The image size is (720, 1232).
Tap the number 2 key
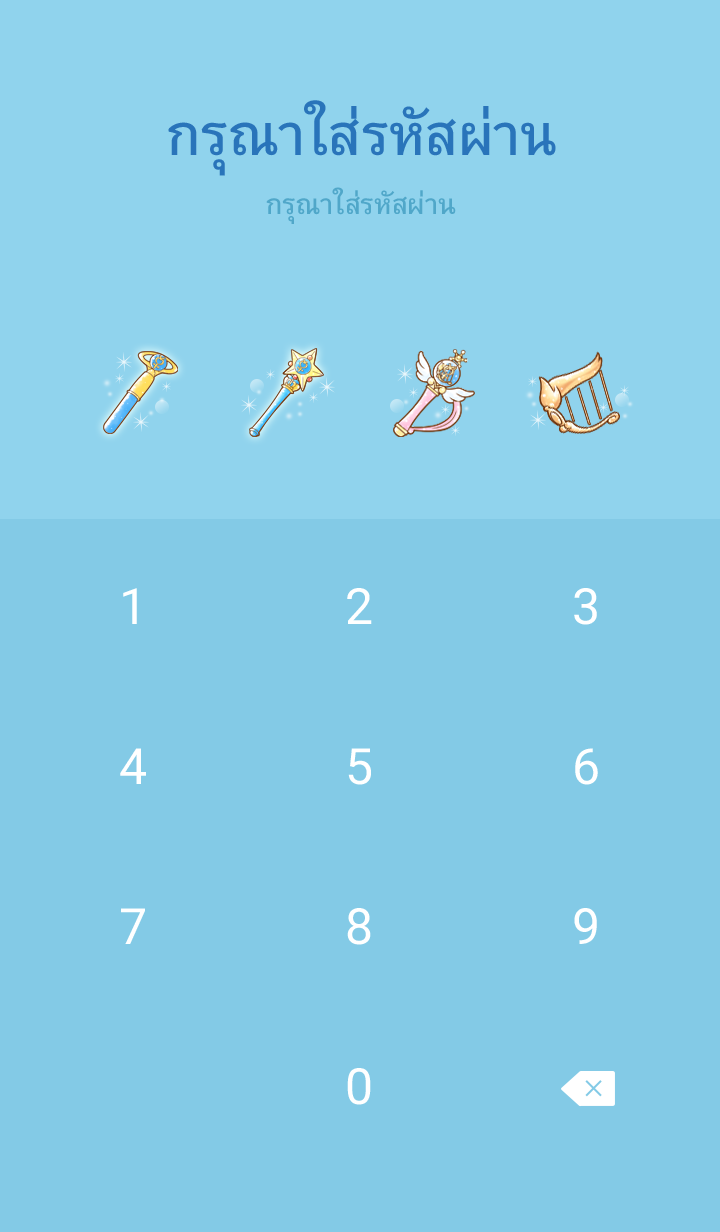[359, 607]
